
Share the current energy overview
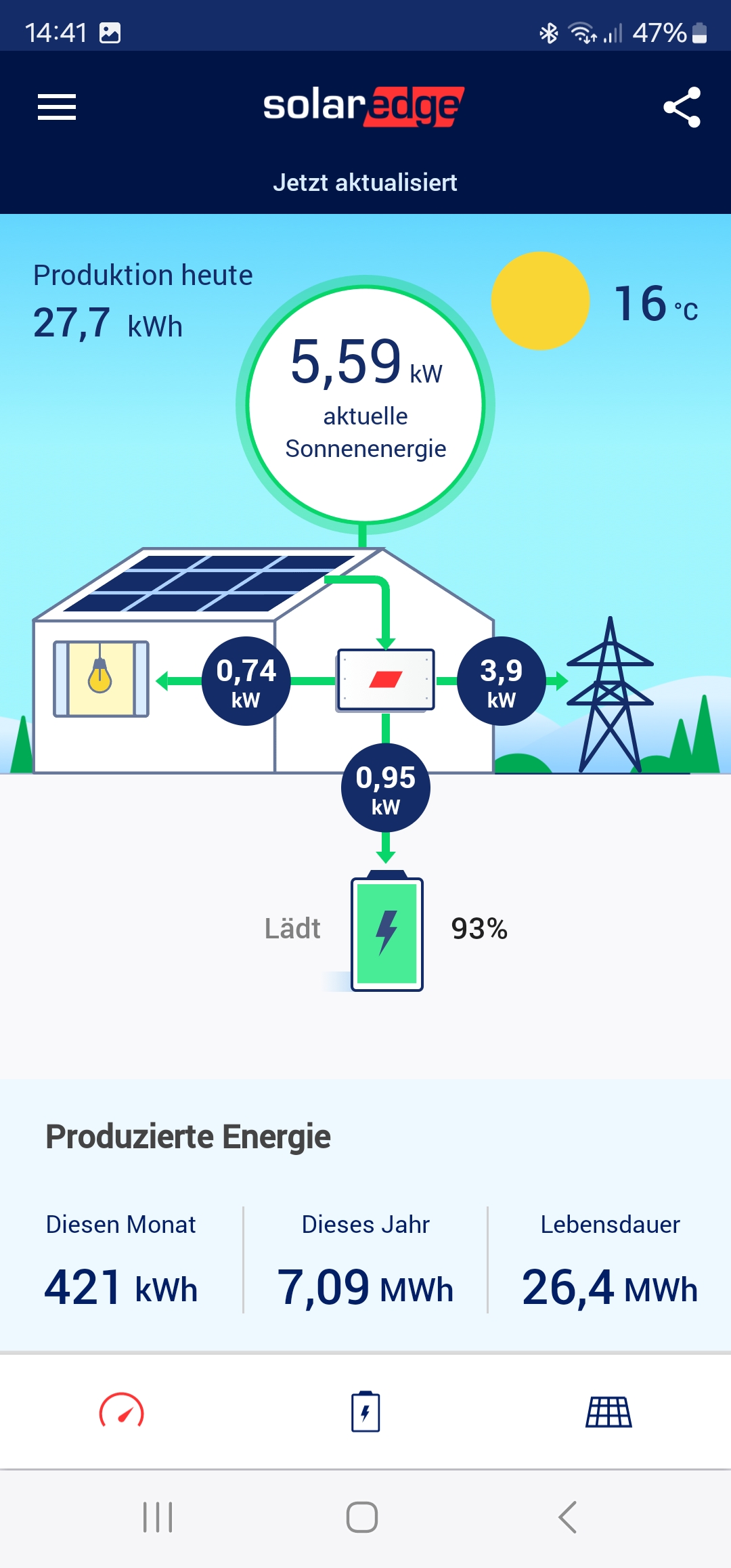682,107
